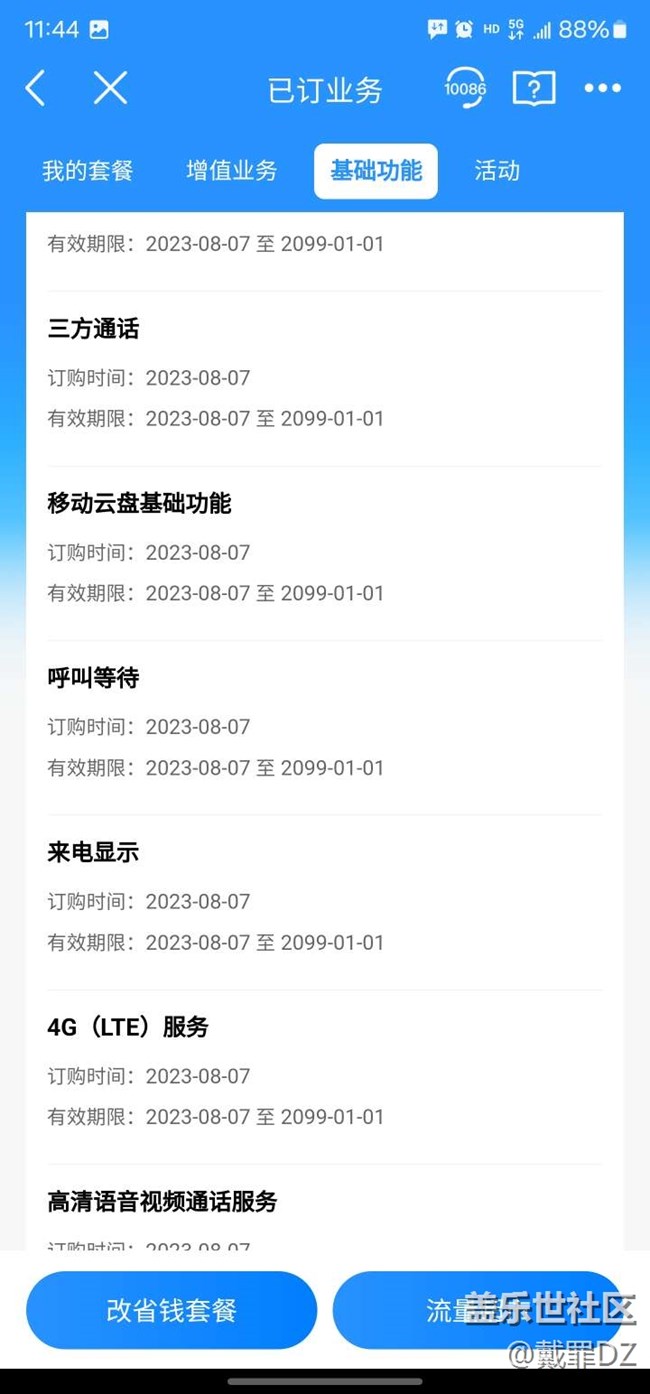650x1394 pixels.
Task: Tap the 改省钱套餐 button
Action: tap(171, 1310)
